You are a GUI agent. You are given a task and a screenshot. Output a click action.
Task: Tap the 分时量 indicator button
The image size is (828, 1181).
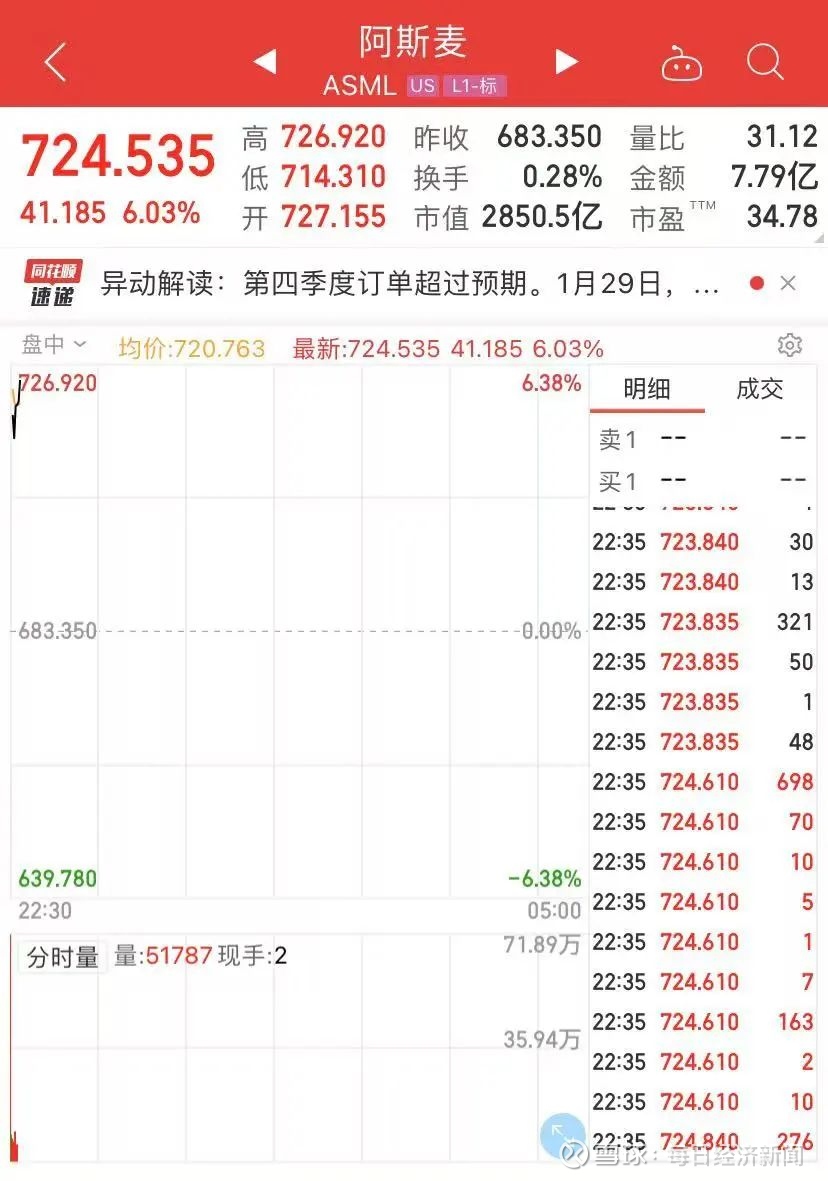[63, 957]
